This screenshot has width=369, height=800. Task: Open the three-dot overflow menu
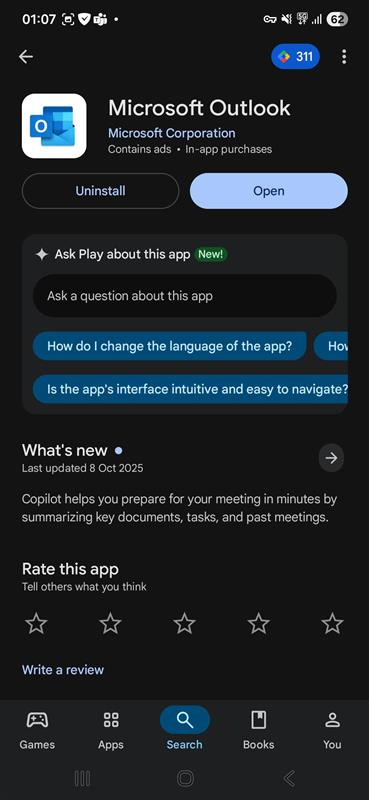click(344, 57)
